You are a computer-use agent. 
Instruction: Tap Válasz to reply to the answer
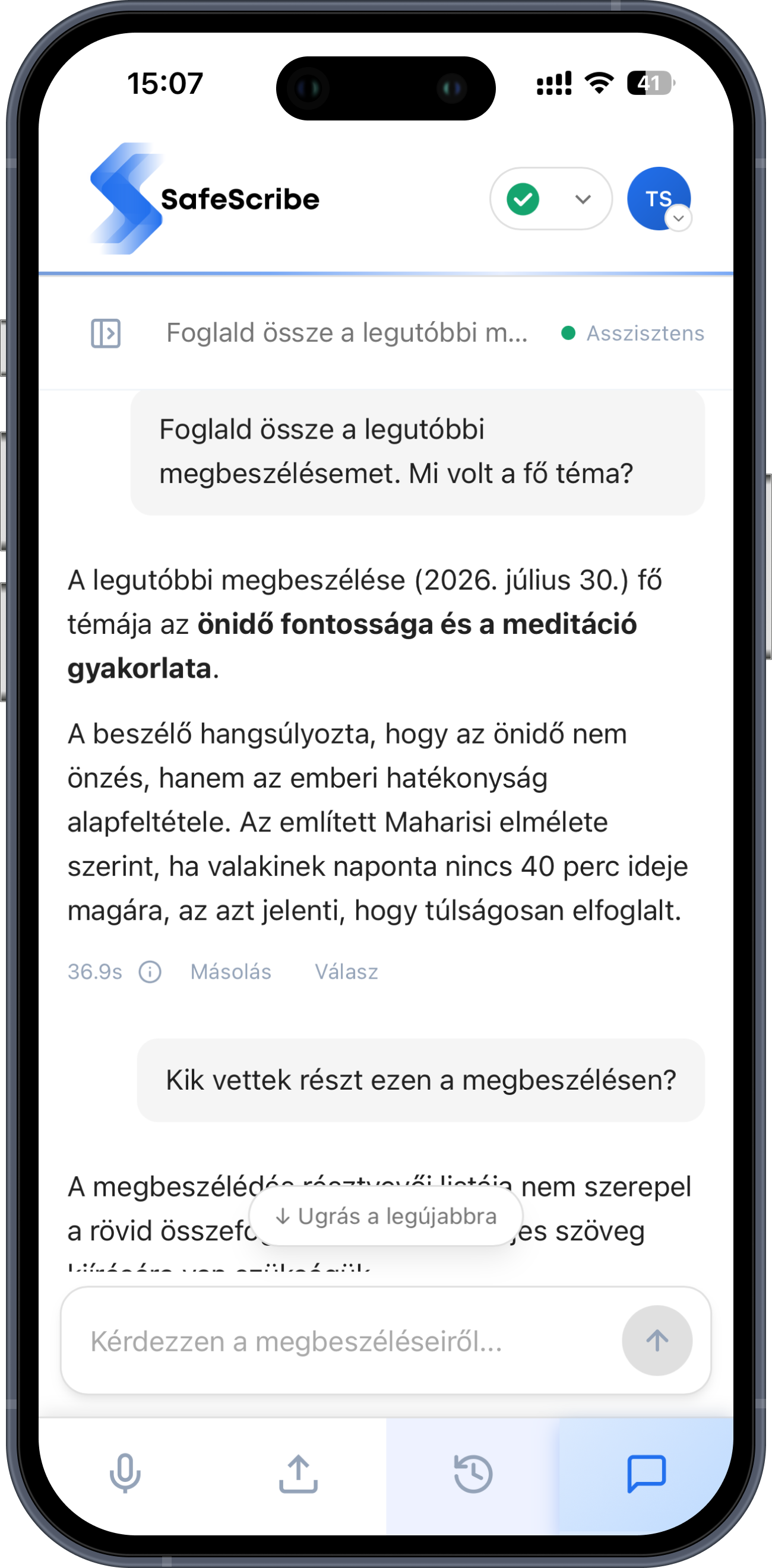(346, 972)
